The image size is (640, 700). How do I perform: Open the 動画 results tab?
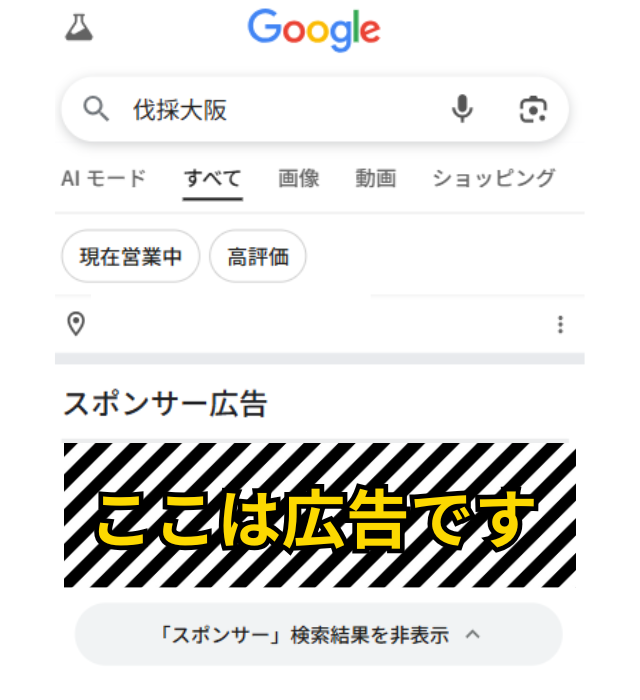[375, 178]
